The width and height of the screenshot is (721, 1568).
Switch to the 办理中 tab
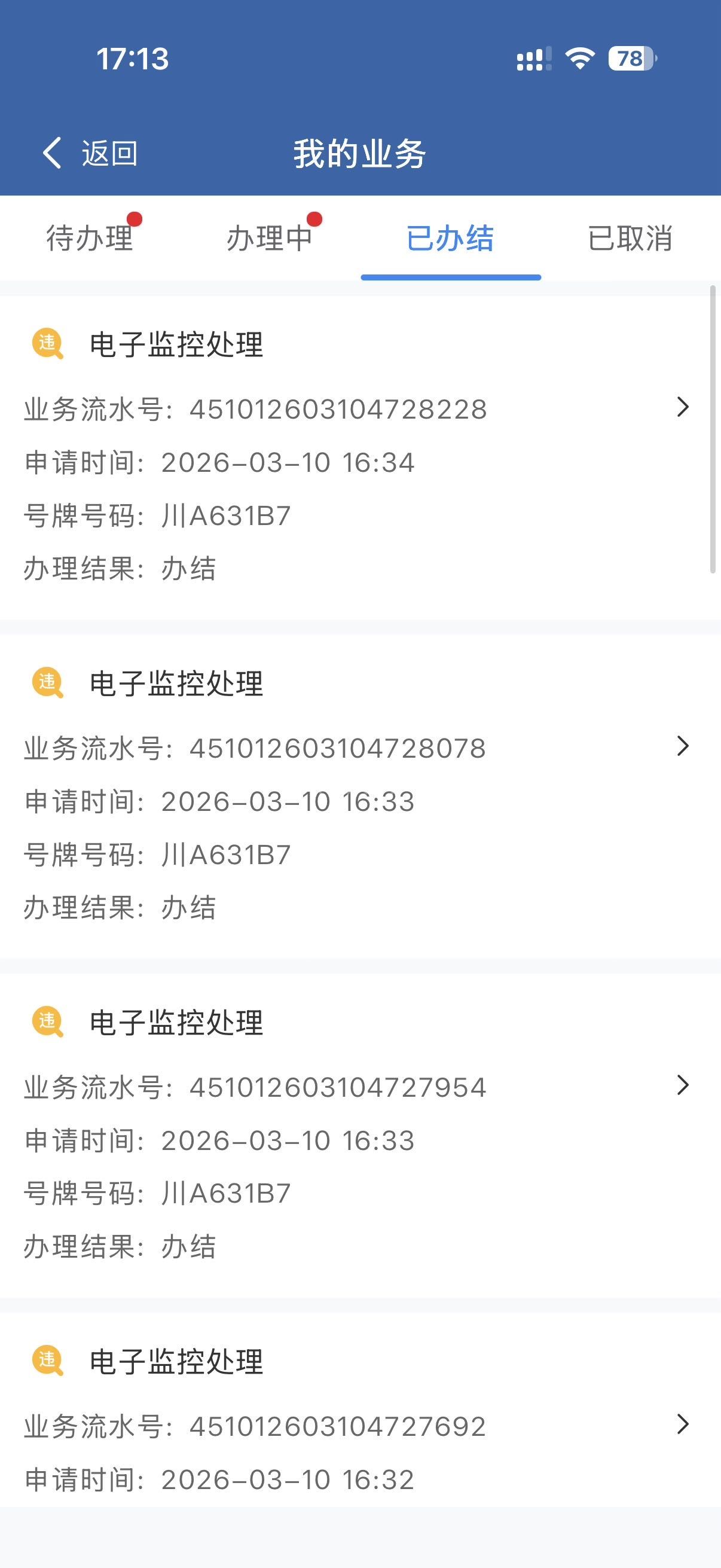pyautogui.click(x=270, y=238)
